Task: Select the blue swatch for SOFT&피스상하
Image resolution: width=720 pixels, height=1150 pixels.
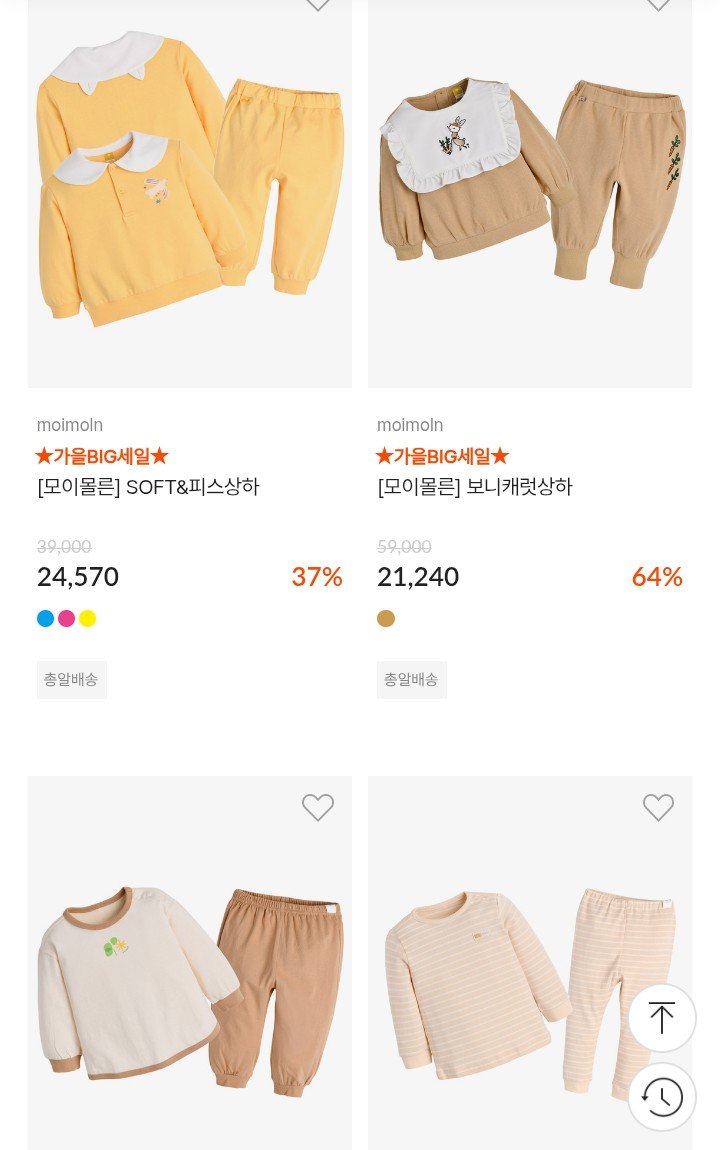Action: coord(45,618)
